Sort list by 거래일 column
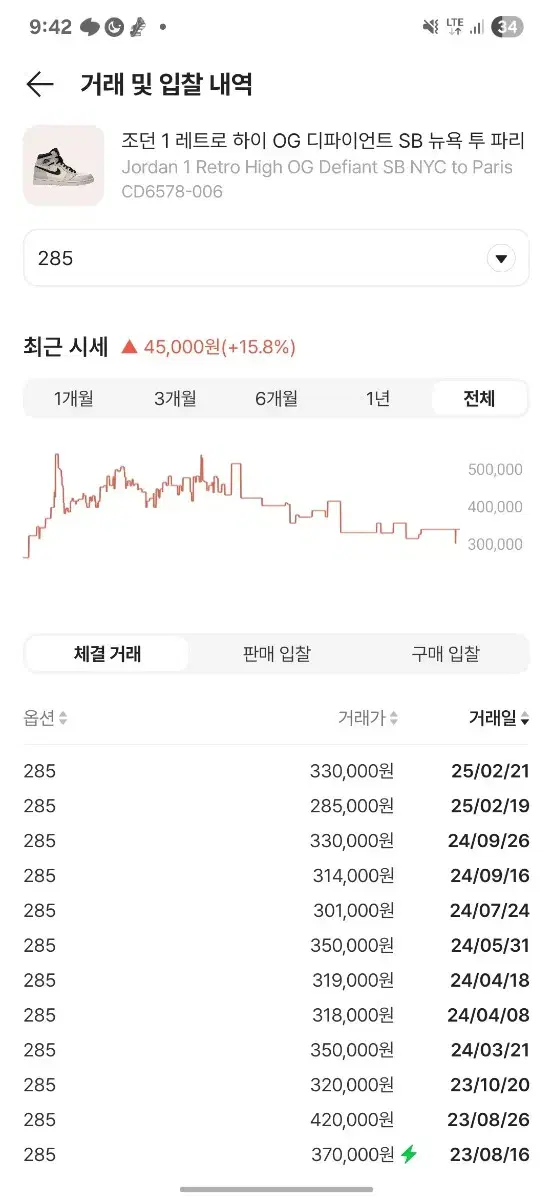 499,718
